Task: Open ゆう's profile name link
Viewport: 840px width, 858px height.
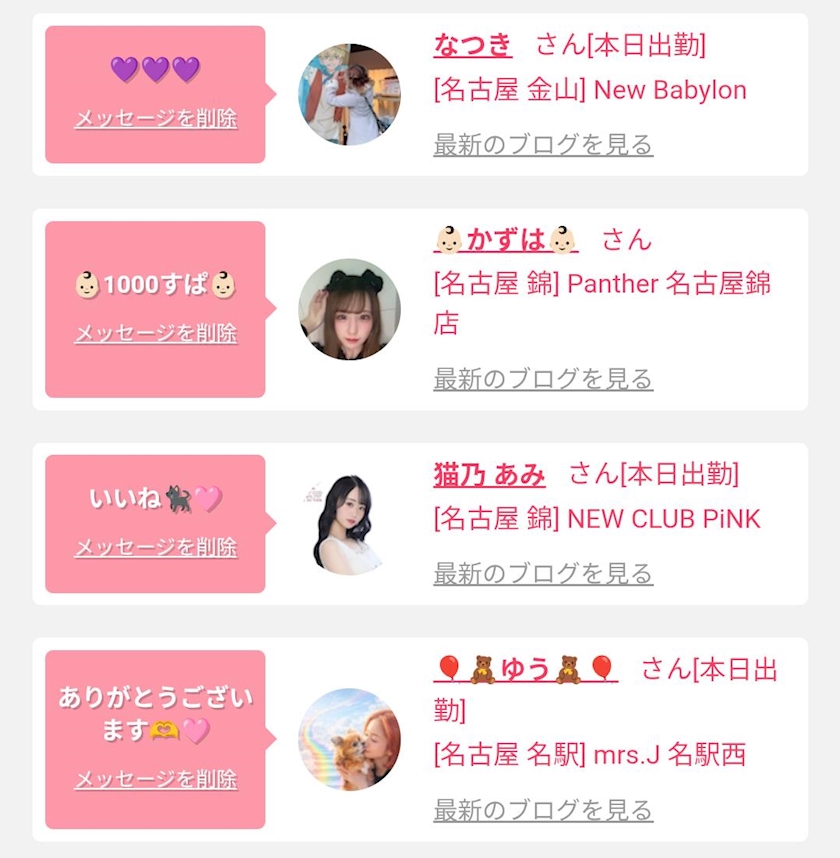Action: coord(526,668)
